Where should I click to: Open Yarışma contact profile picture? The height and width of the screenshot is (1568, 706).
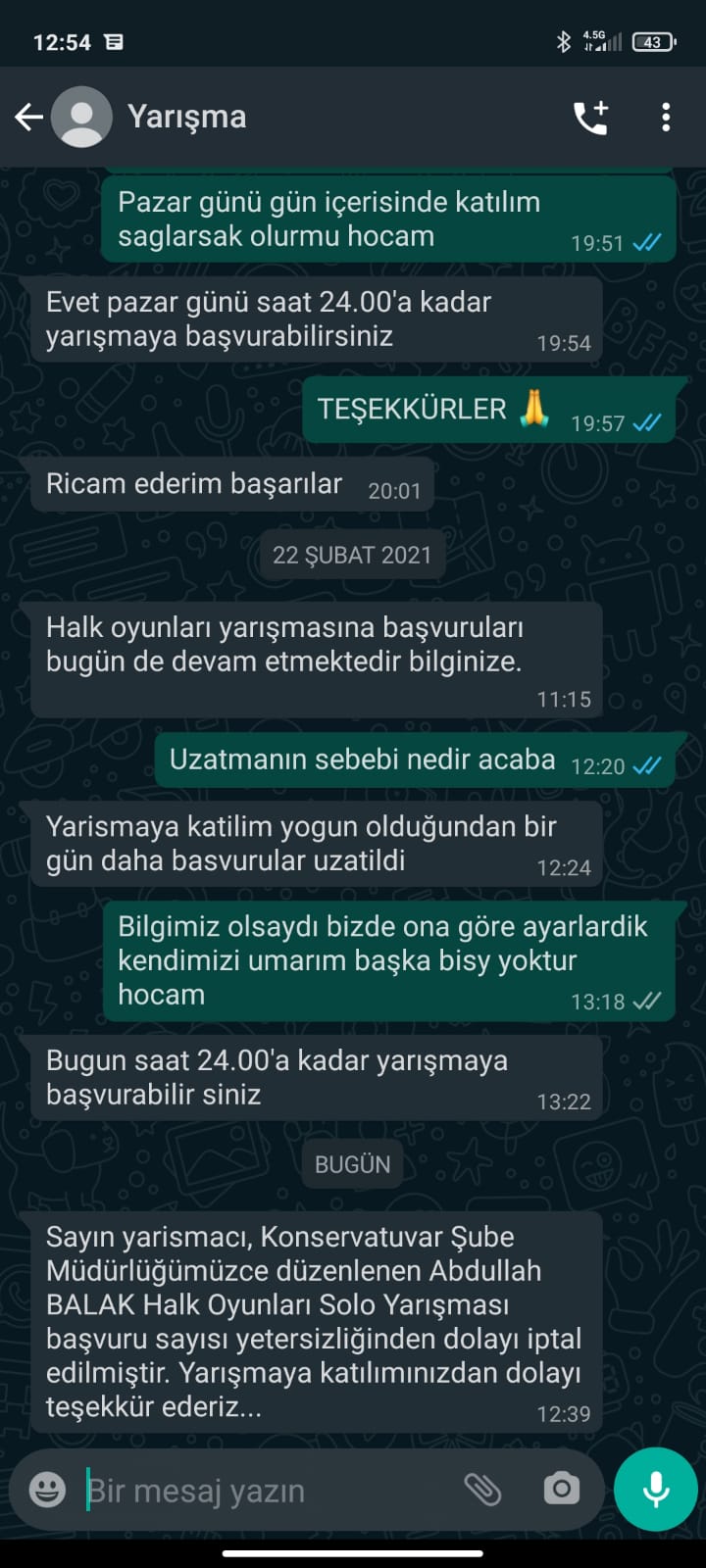click(81, 118)
